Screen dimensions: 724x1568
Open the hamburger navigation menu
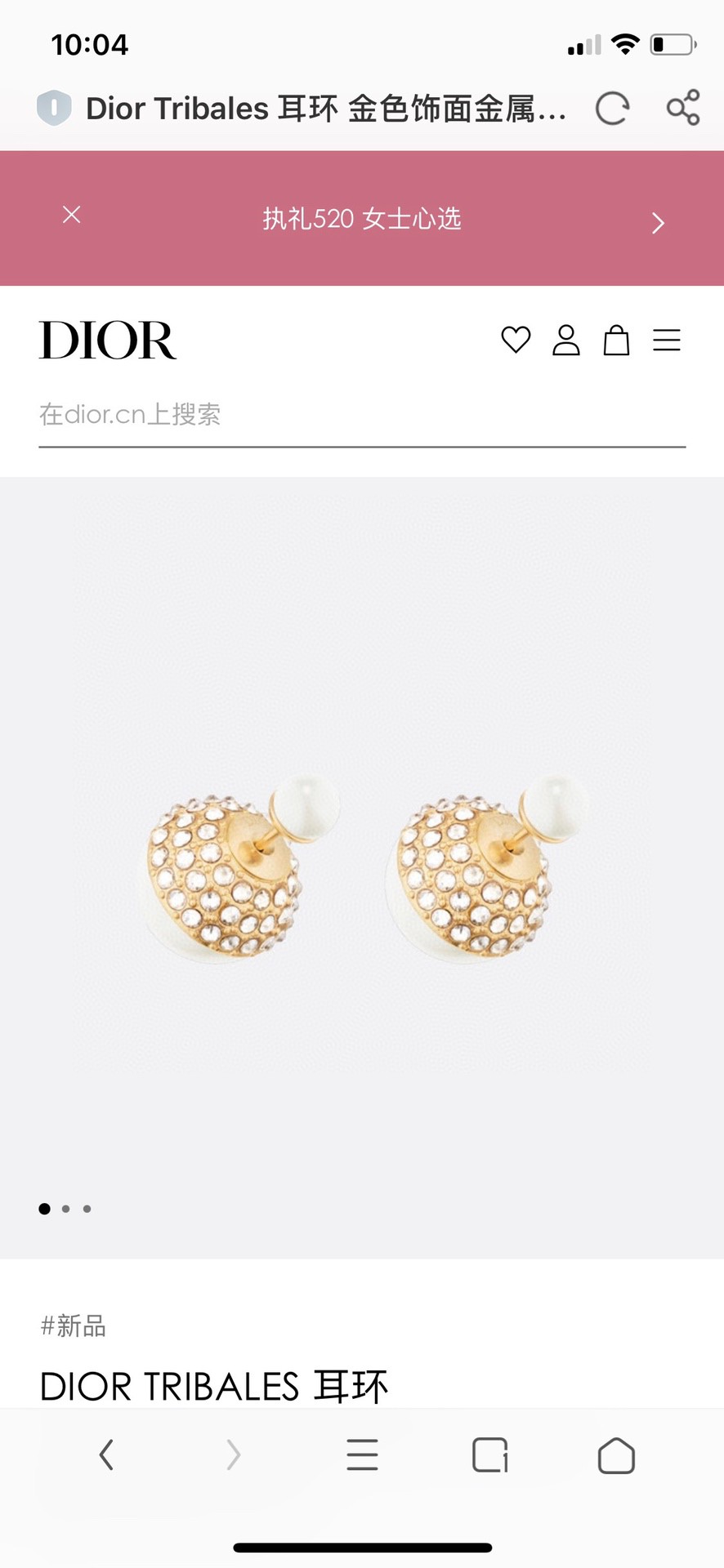(668, 341)
